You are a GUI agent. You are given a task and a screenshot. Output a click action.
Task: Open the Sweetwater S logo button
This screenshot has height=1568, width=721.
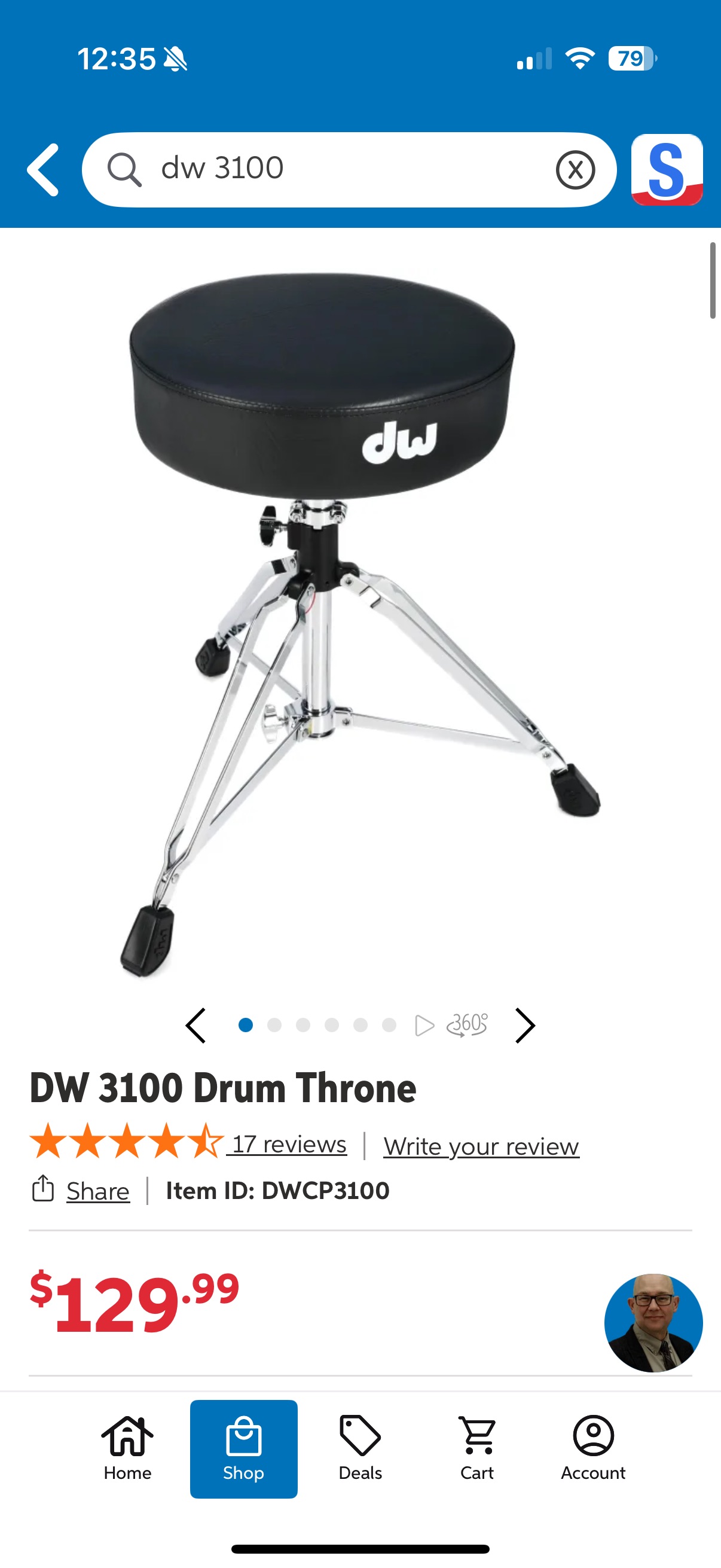(x=666, y=170)
